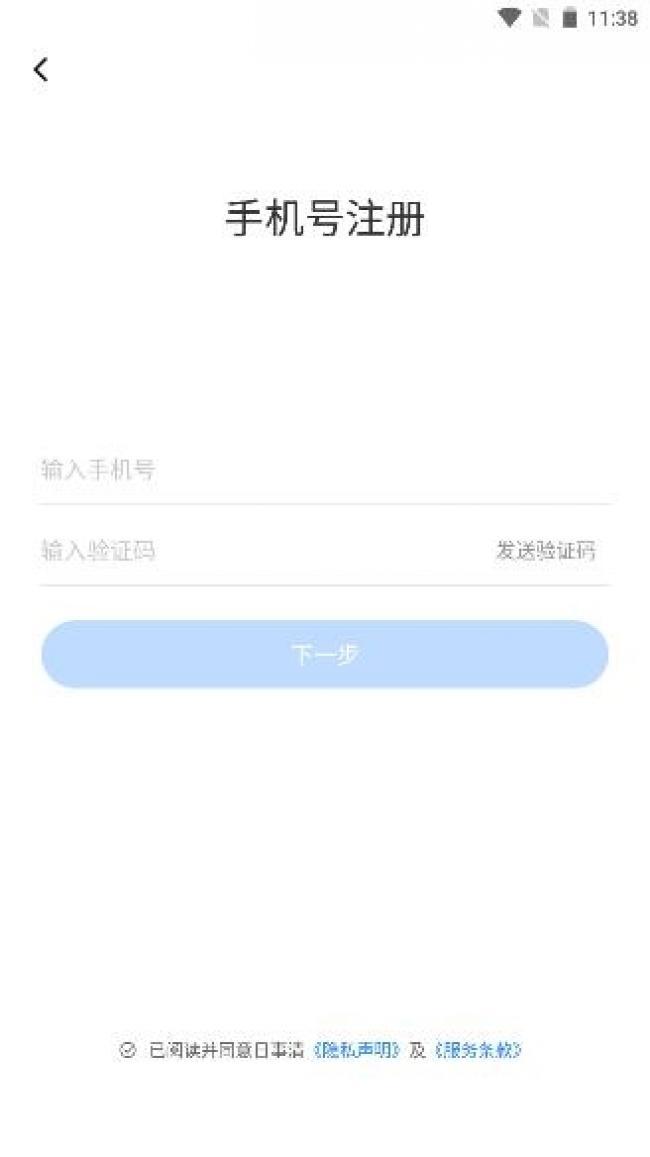Screen dimensions: 650x1157
Task: Go back using the top-left arrow
Action: 41,70
